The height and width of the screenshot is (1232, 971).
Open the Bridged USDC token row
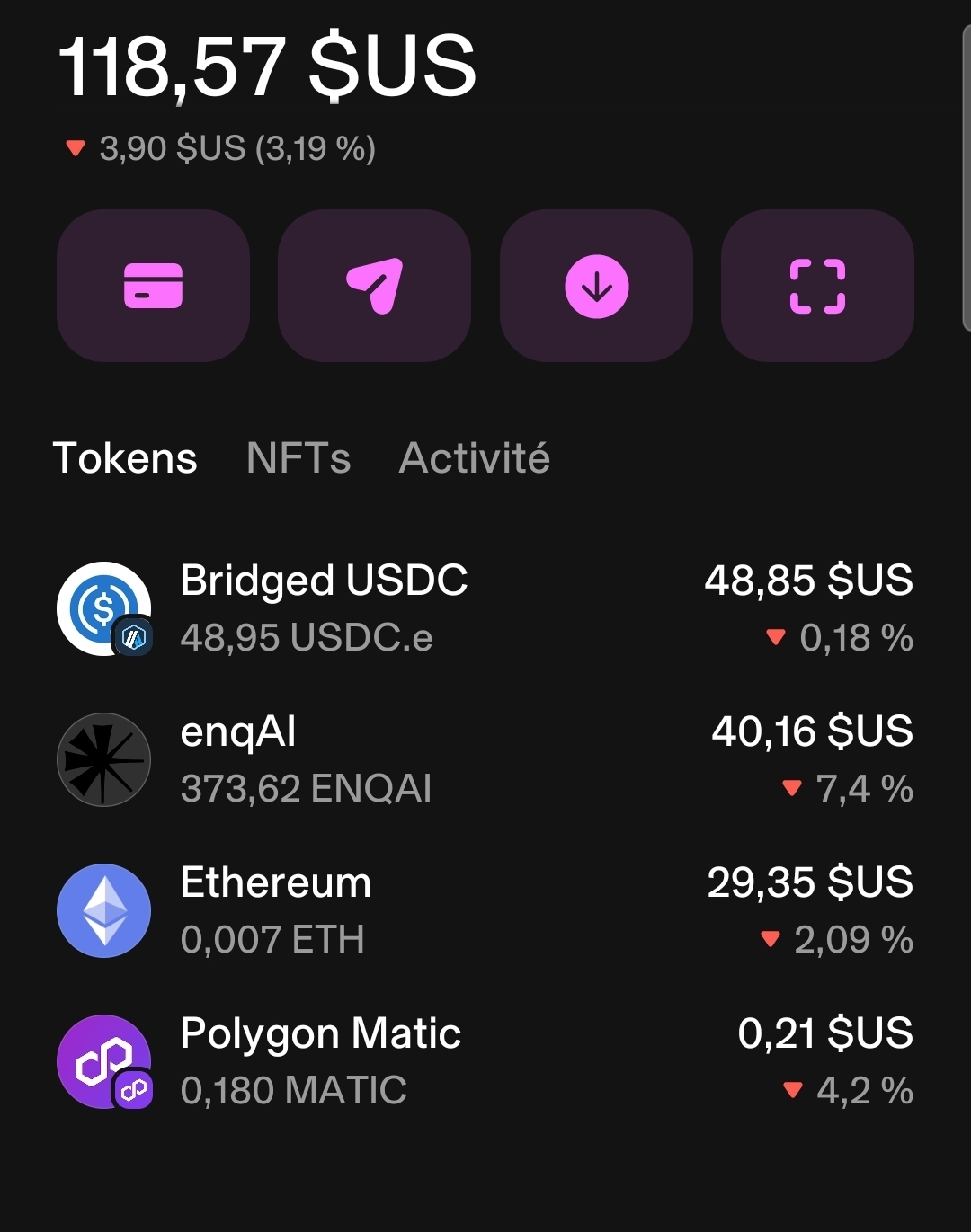point(485,608)
